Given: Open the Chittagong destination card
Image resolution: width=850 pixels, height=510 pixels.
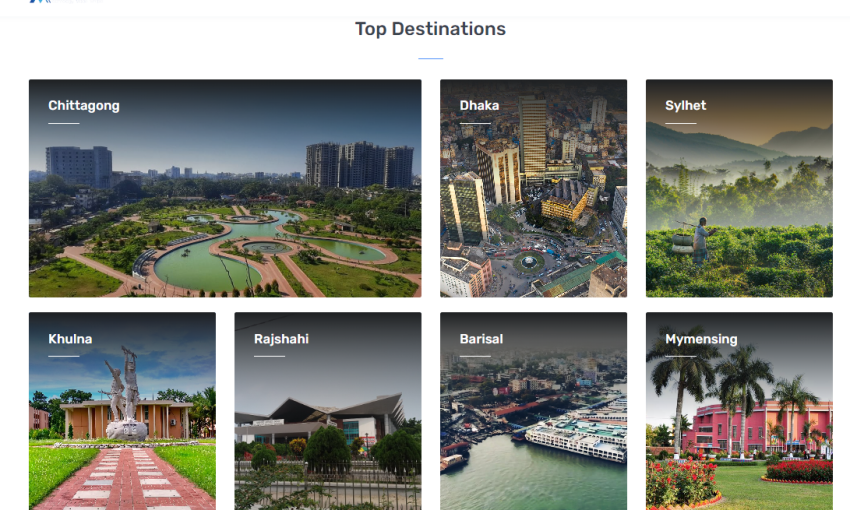Looking at the screenshot, I should pyautogui.click(x=225, y=188).
